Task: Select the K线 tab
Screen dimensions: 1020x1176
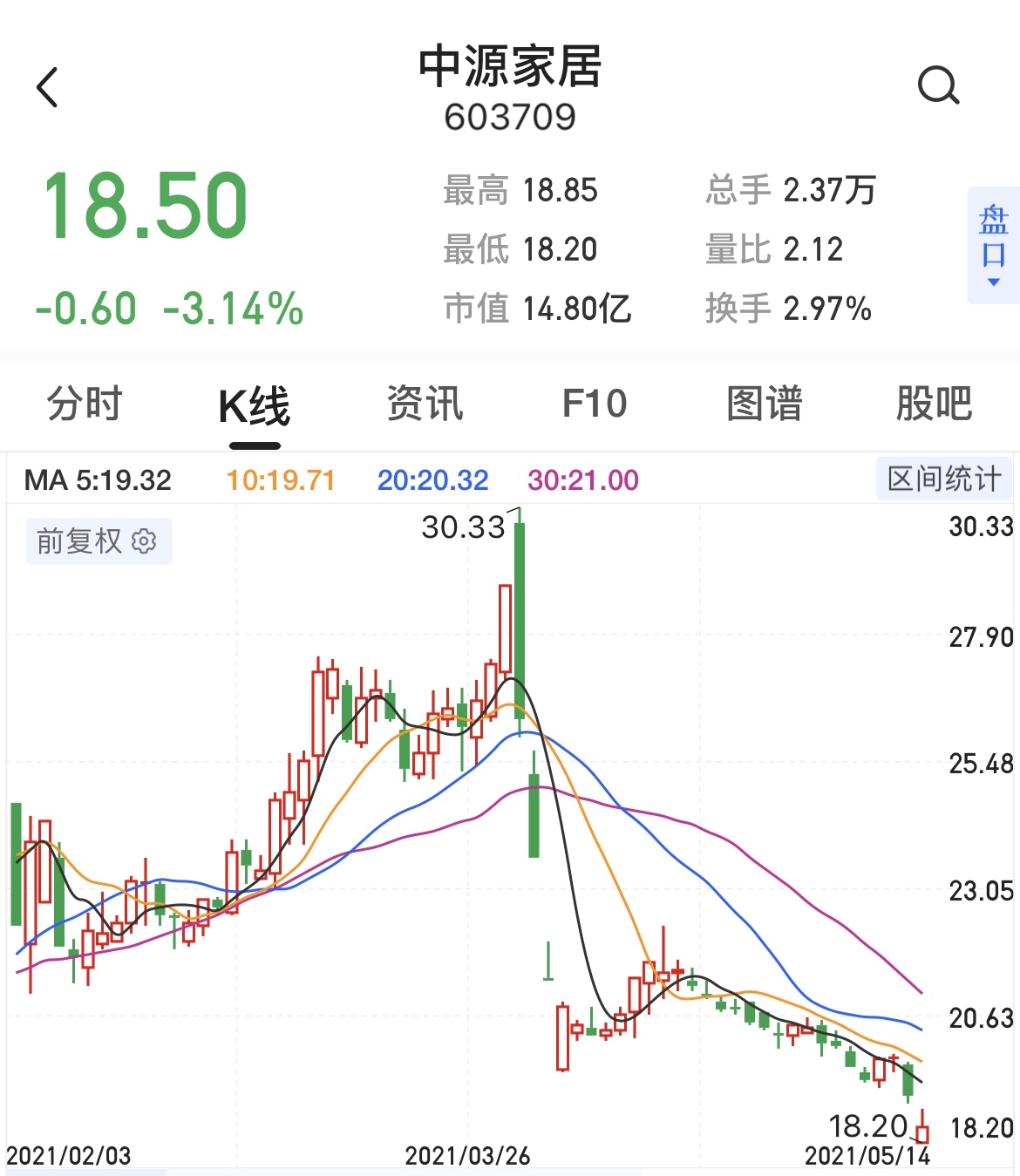Action: [254, 405]
